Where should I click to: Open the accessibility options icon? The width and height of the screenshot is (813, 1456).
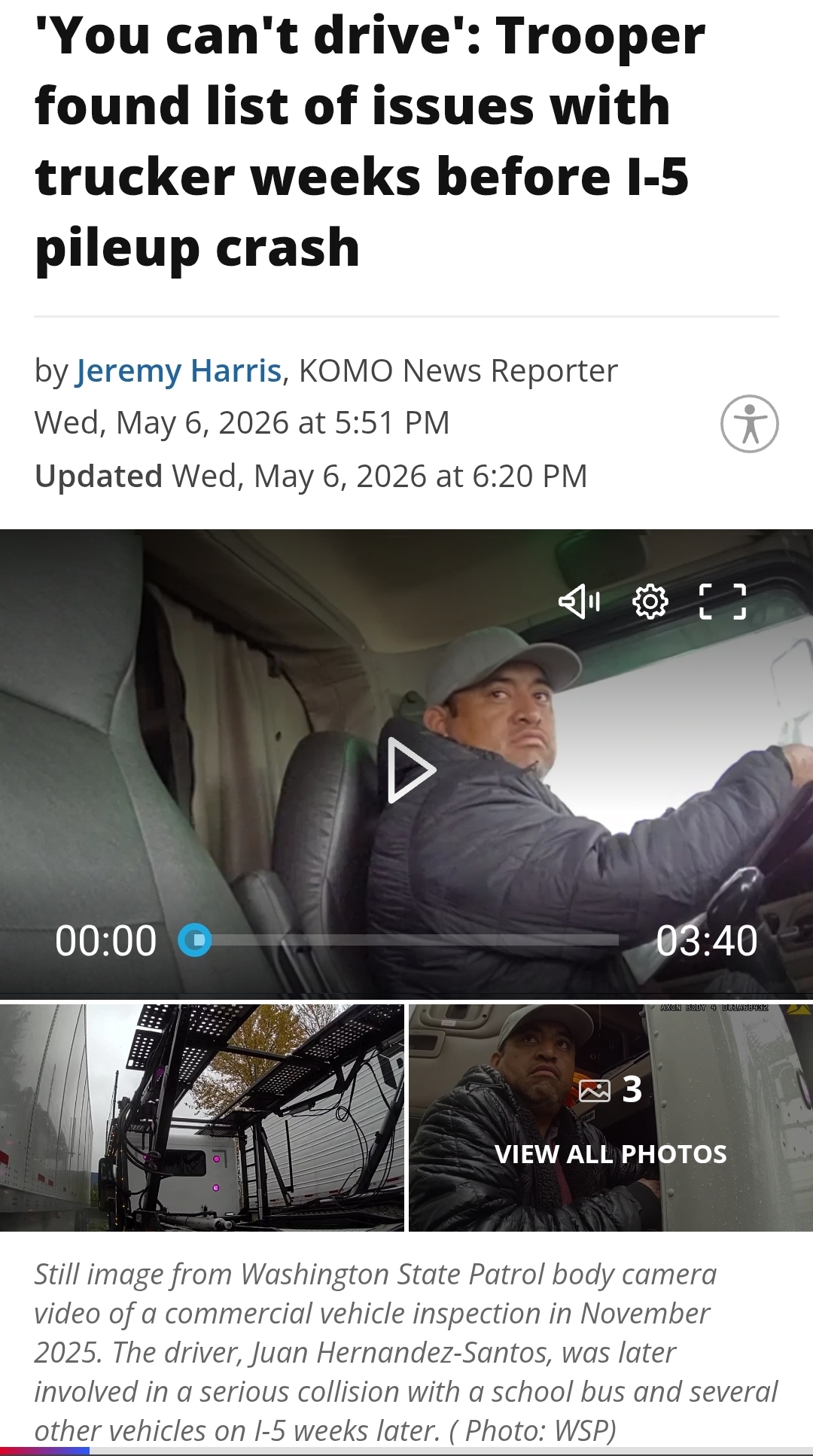(x=750, y=424)
